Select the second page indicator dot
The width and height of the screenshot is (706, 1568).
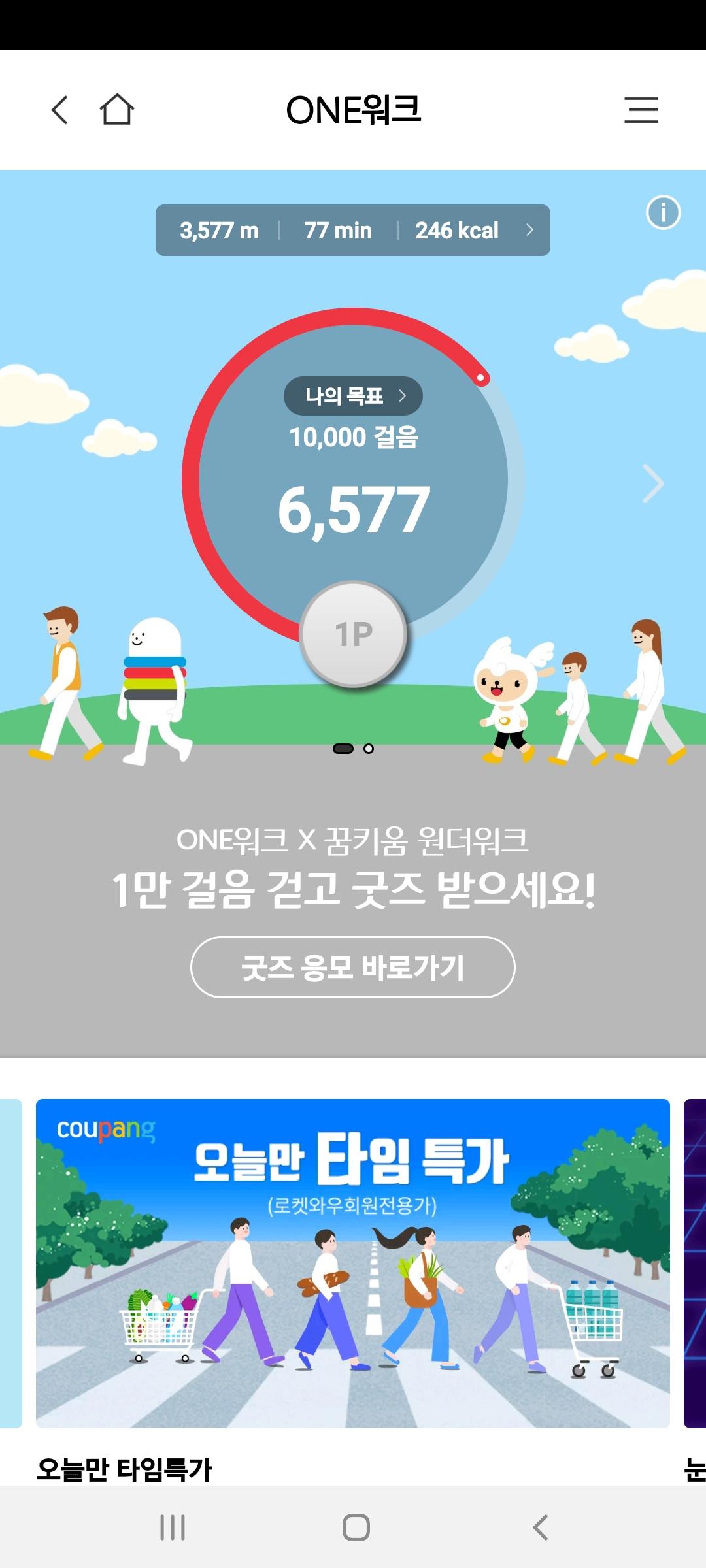point(369,749)
